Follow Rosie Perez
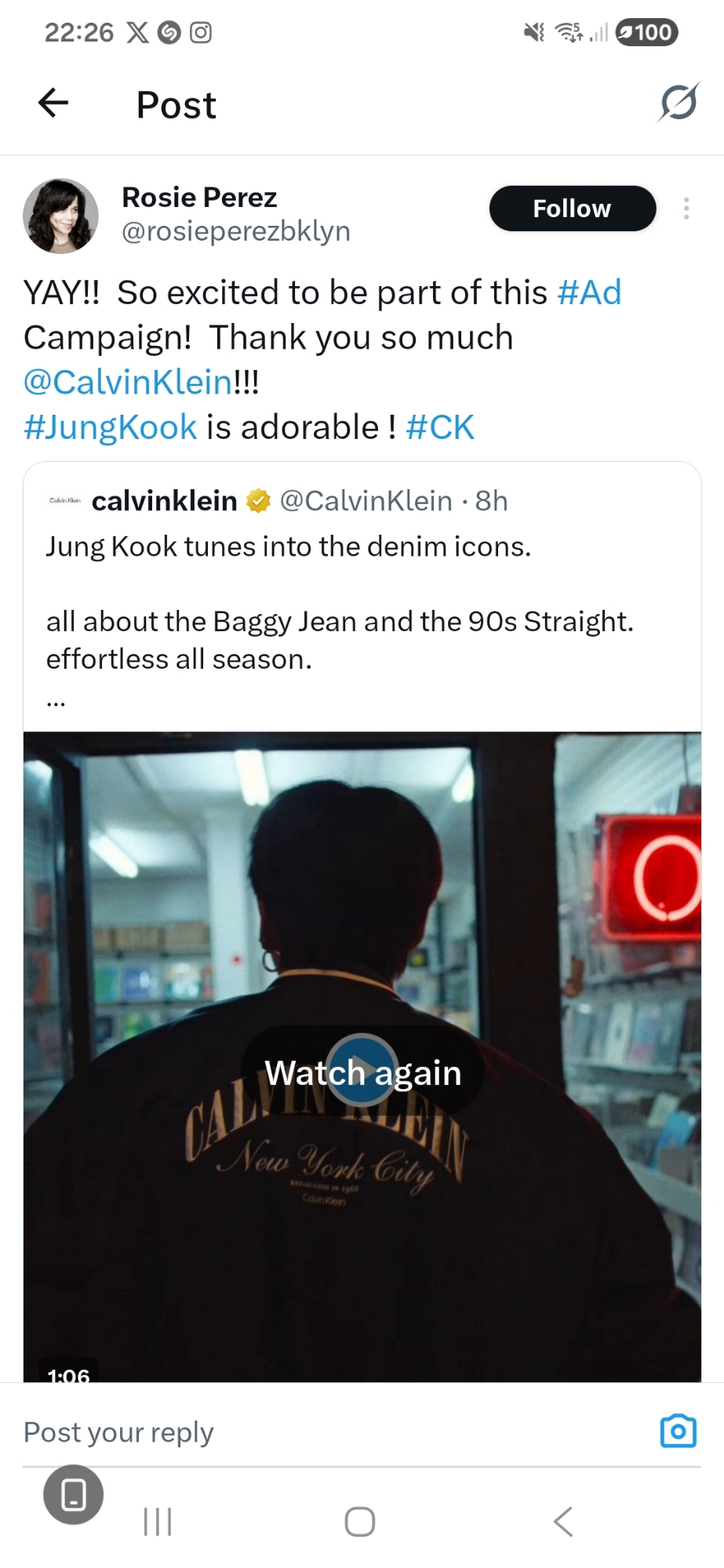Viewport: 724px width, 1568px height. (572, 209)
